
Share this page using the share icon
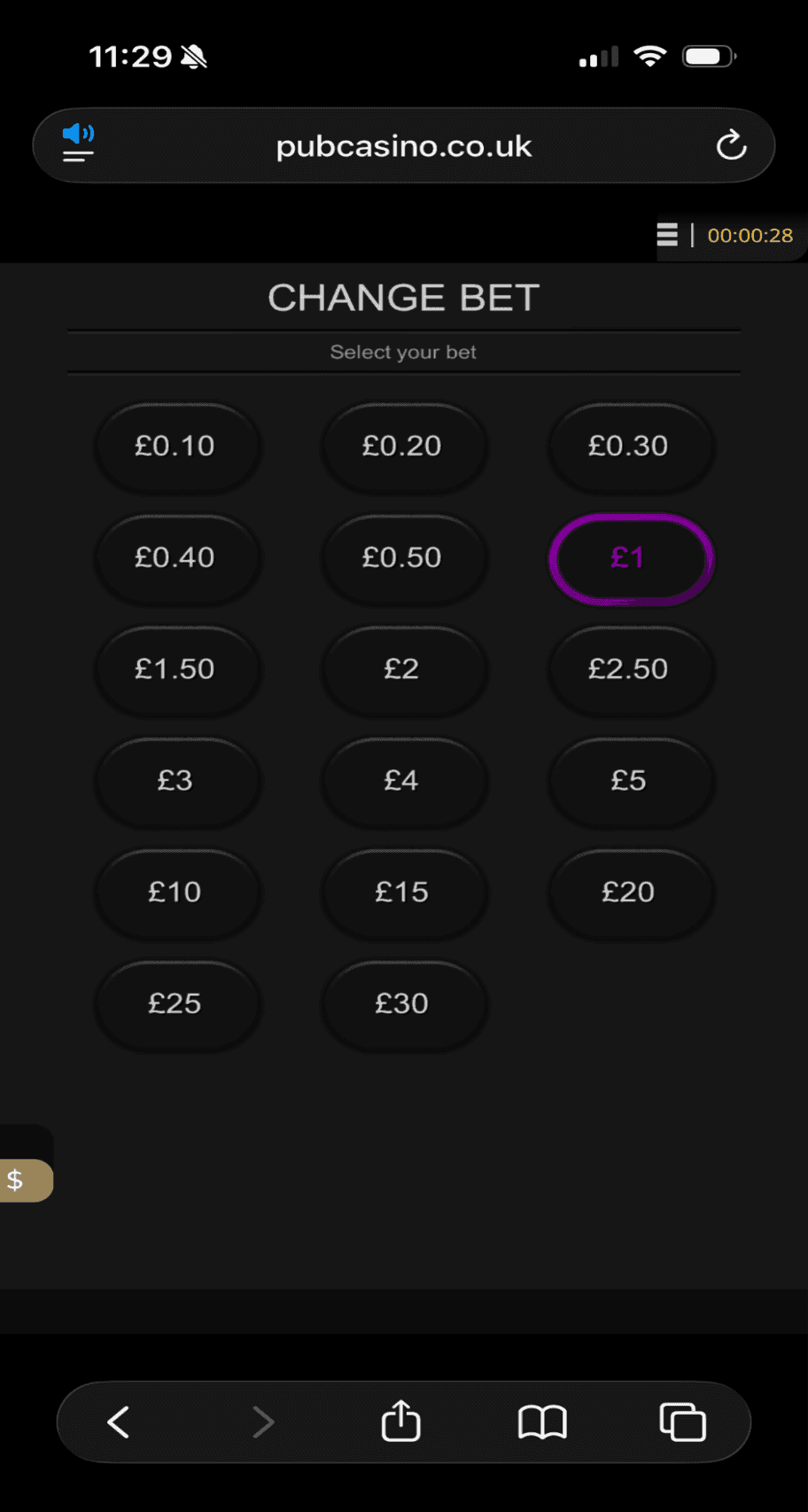click(x=400, y=1422)
